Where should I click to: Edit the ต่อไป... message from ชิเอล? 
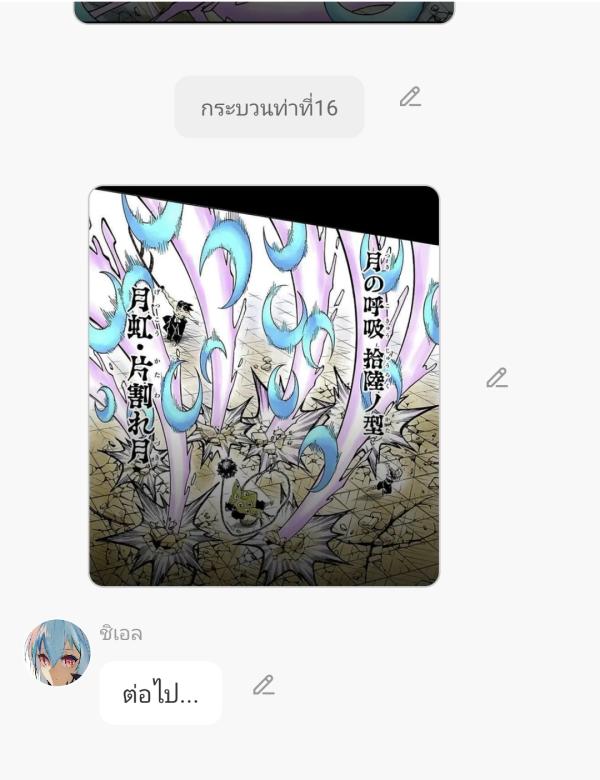[263, 685]
